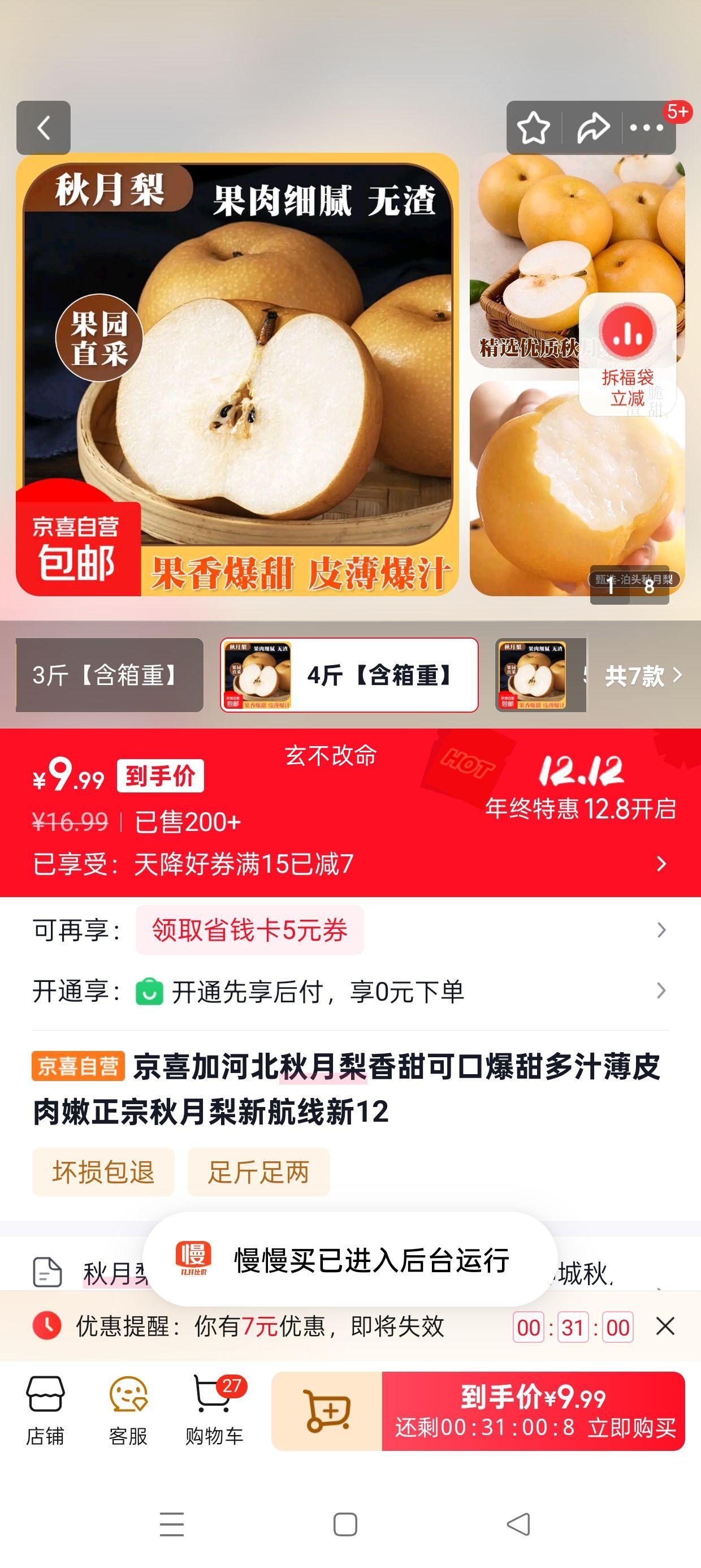Favorite this product with the star icon
The image size is (701, 1568).
pos(533,128)
